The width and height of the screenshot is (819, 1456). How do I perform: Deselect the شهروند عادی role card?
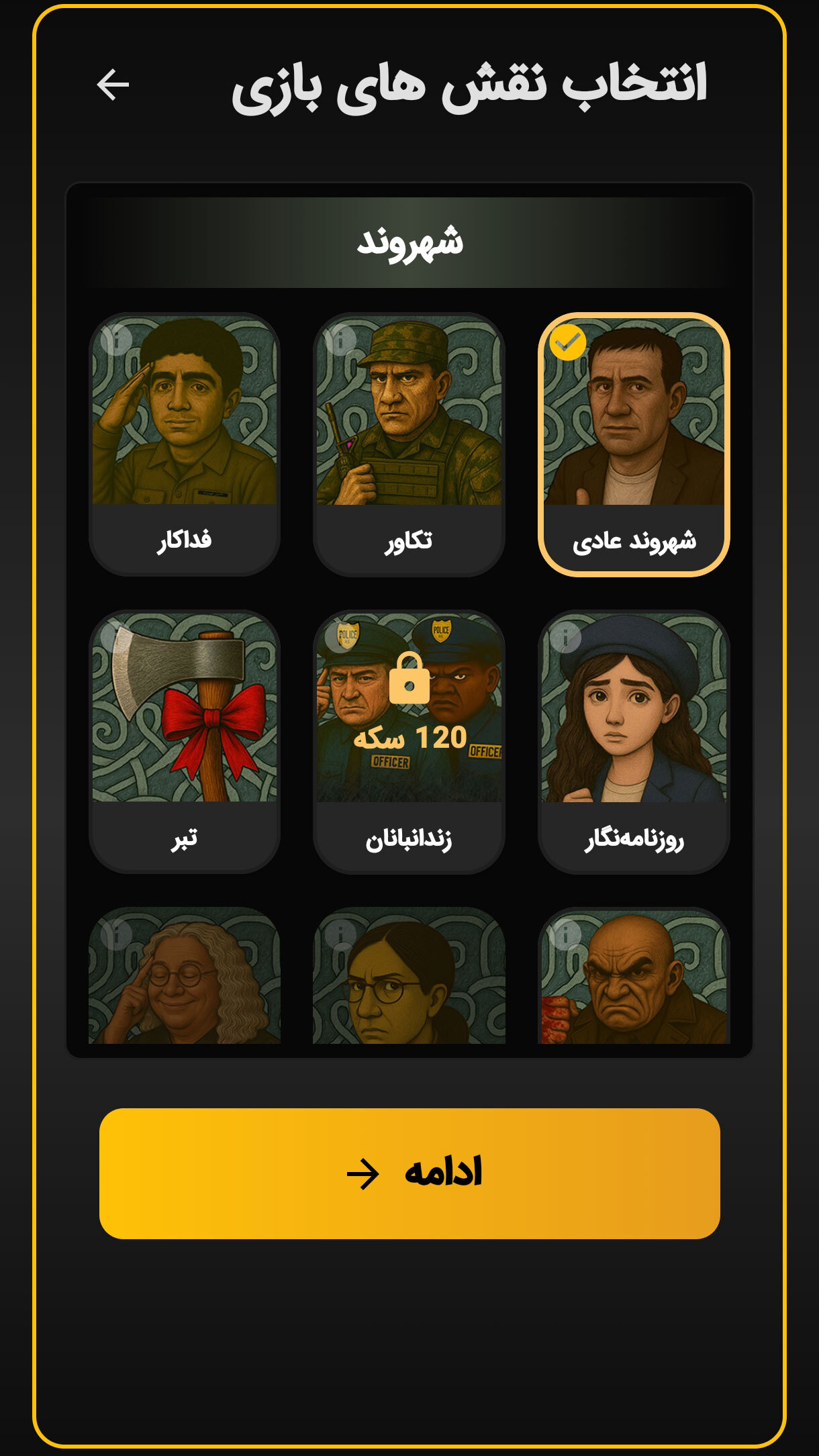tap(634, 444)
